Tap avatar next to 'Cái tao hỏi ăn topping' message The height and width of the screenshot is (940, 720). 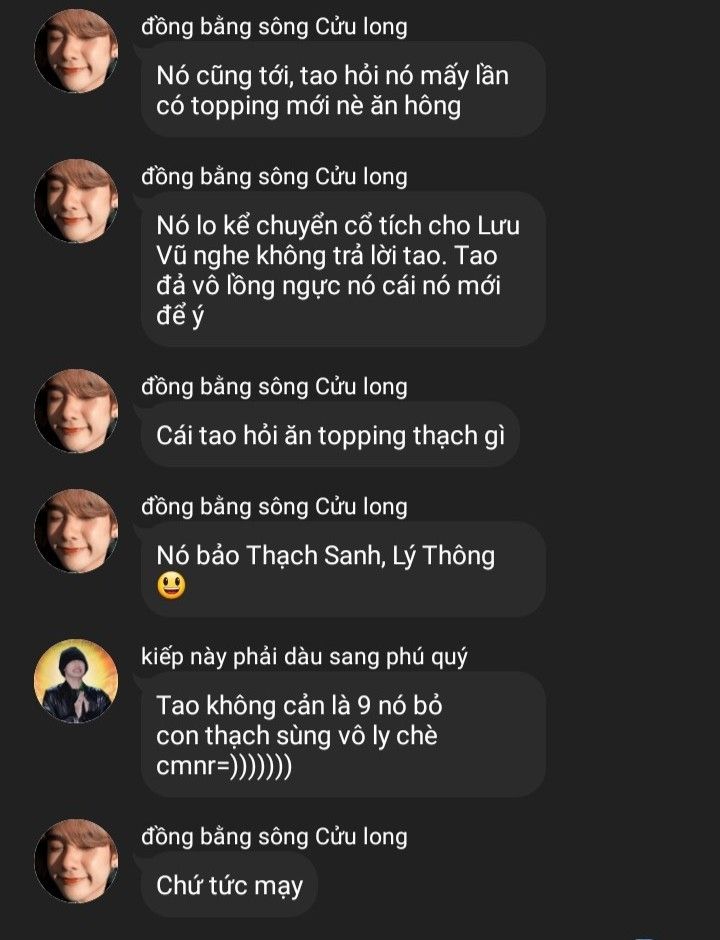(x=76, y=411)
